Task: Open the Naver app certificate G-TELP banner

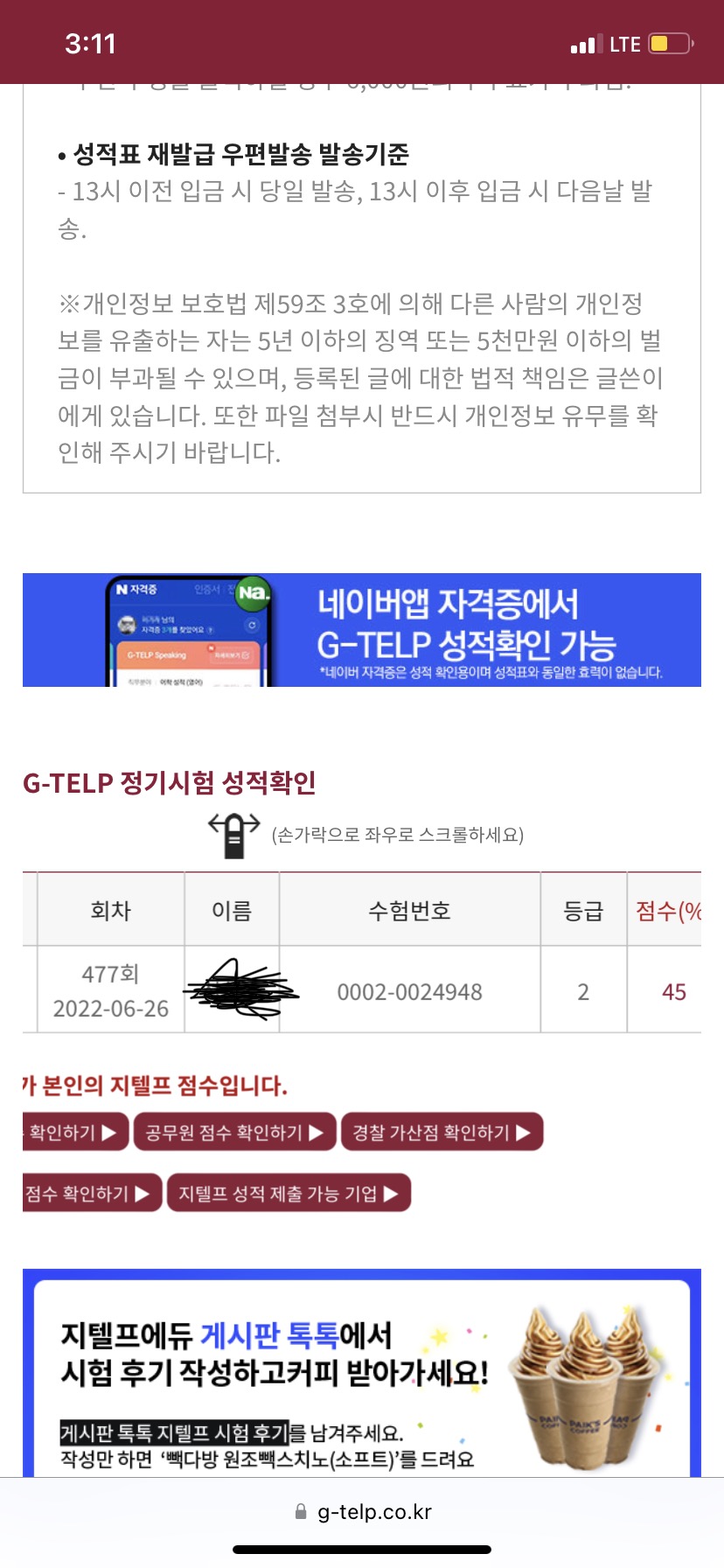Action: tap(362, 630)
